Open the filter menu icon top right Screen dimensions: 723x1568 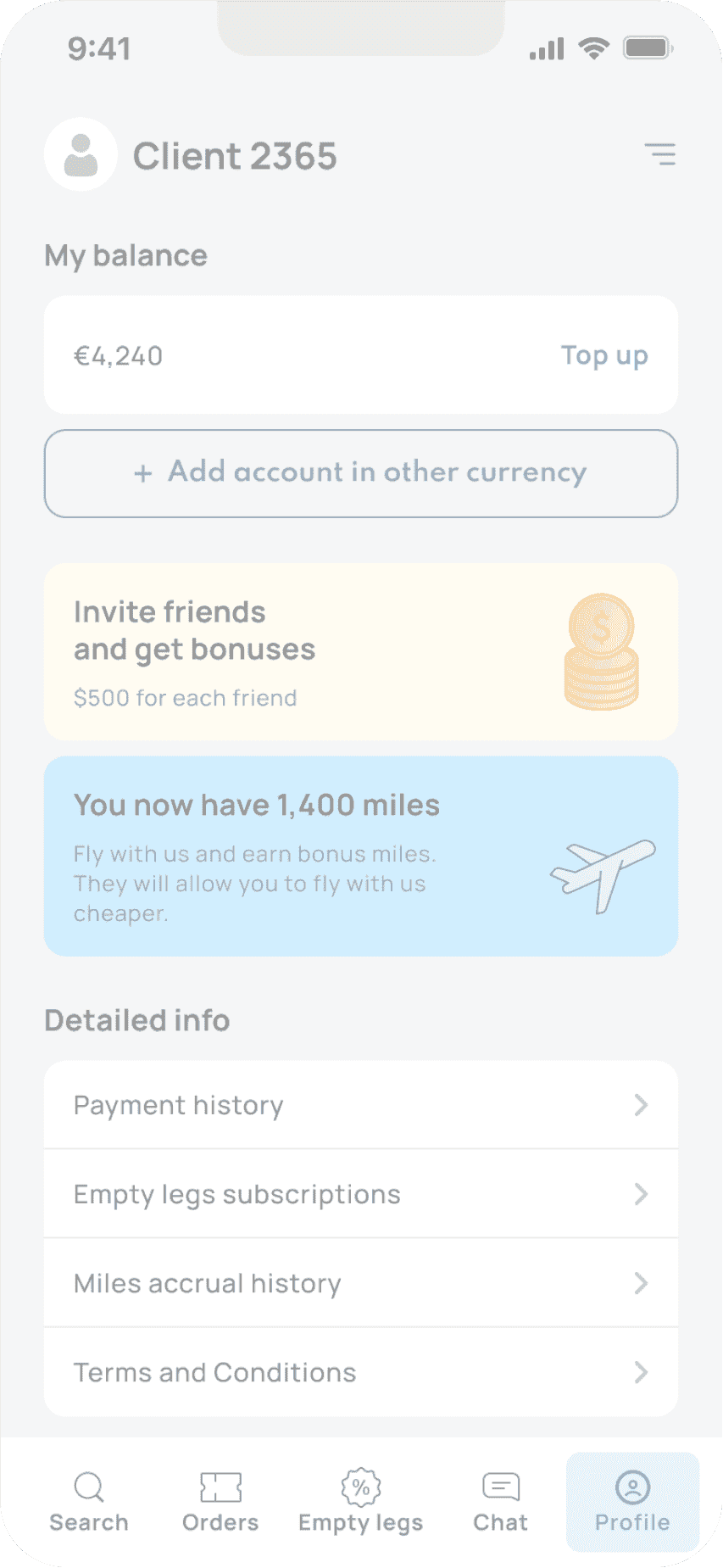pyautogui.click(x=660, y=154)
